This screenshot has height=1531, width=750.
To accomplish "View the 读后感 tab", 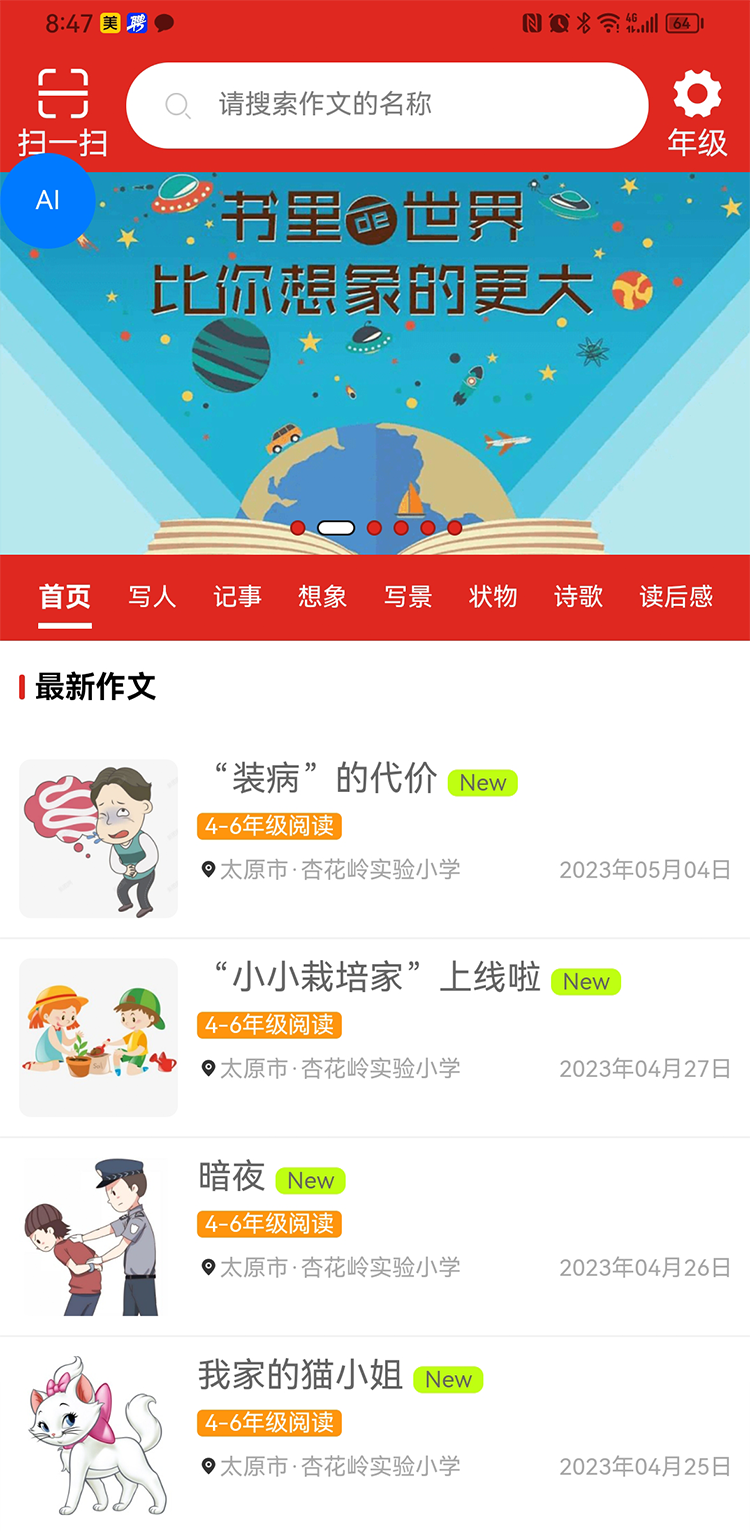I will pyautogui.click(x=676, y=597).
